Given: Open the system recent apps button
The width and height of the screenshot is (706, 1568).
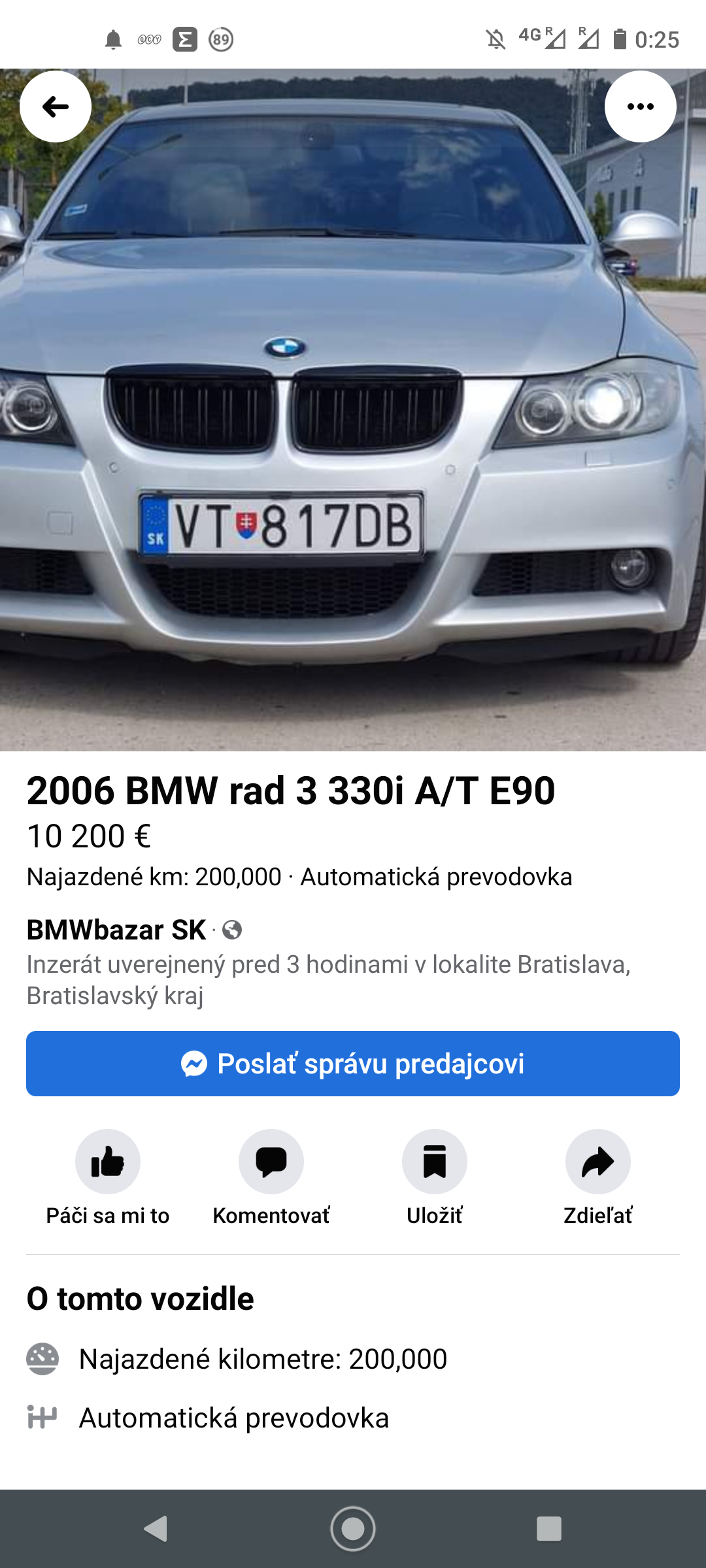Looking at the screenshot, I should [548, 1529].
